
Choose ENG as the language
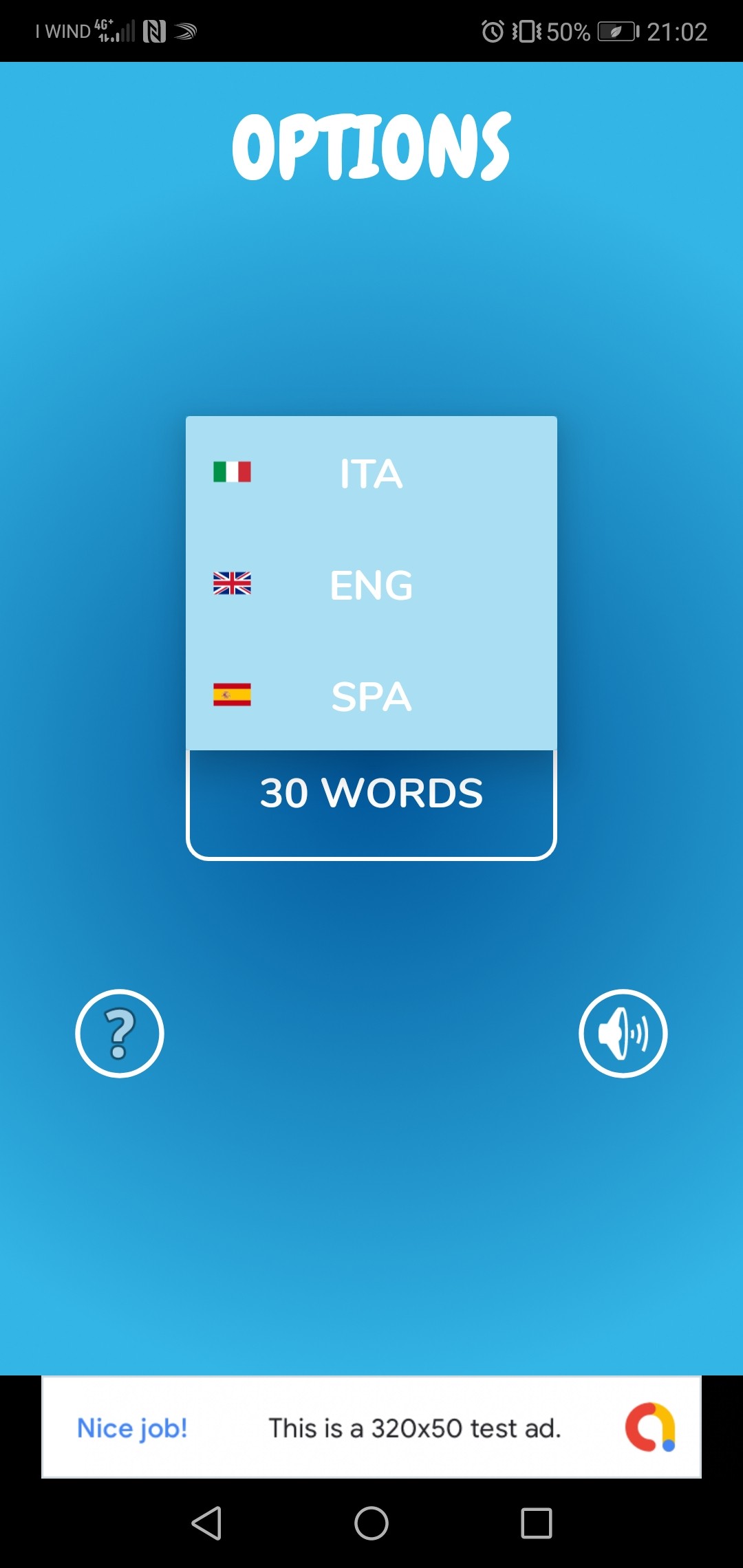[371, 585]
